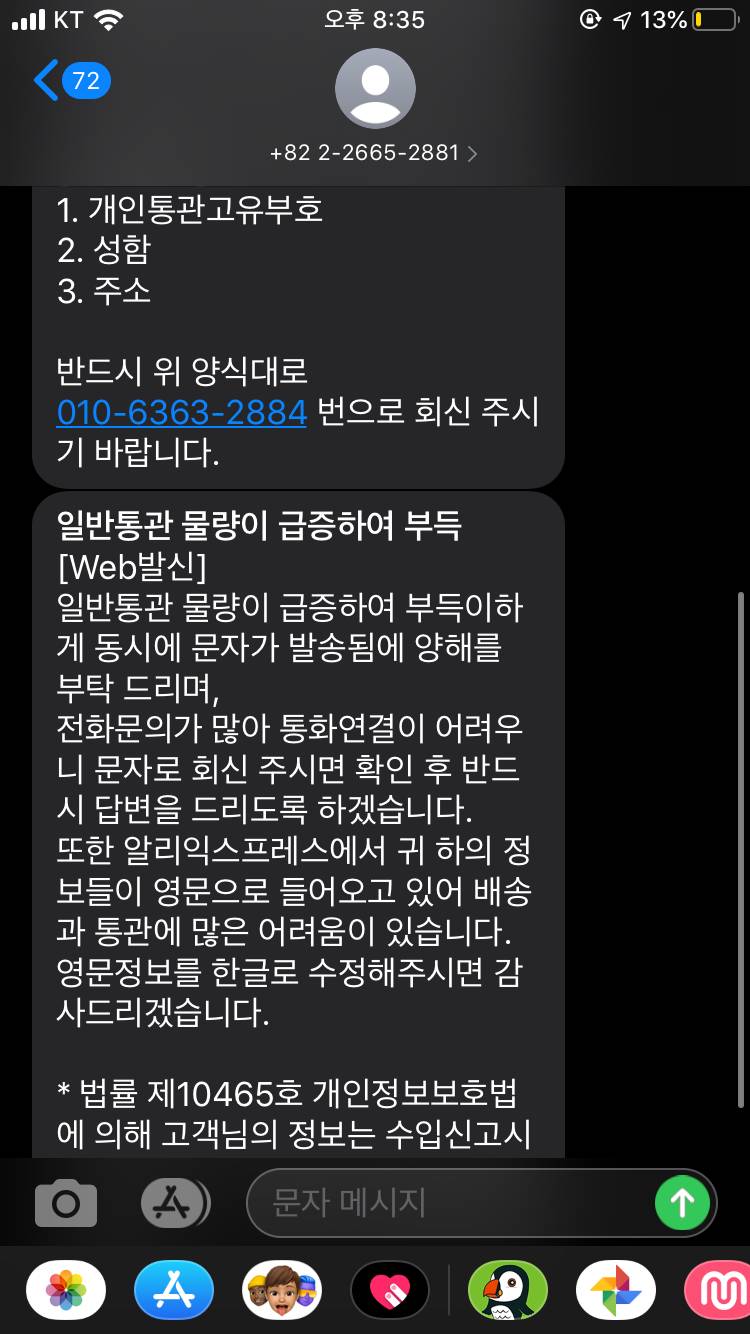750x1334 pixels.
Task: Open the Digital Touch heart app
Action: tap(390, 1290)
